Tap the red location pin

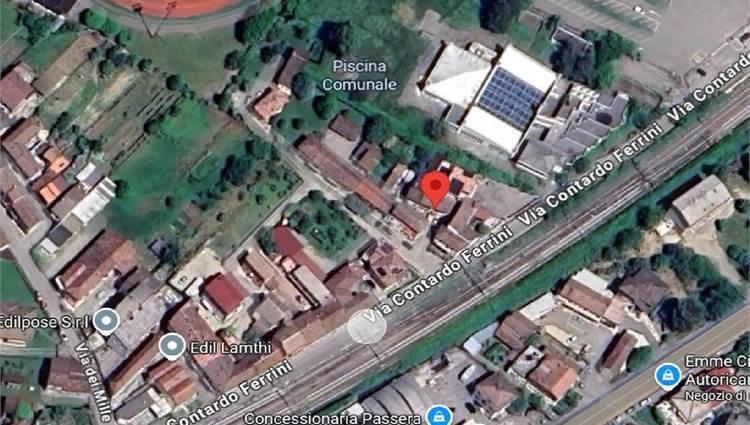click(435, 188)
